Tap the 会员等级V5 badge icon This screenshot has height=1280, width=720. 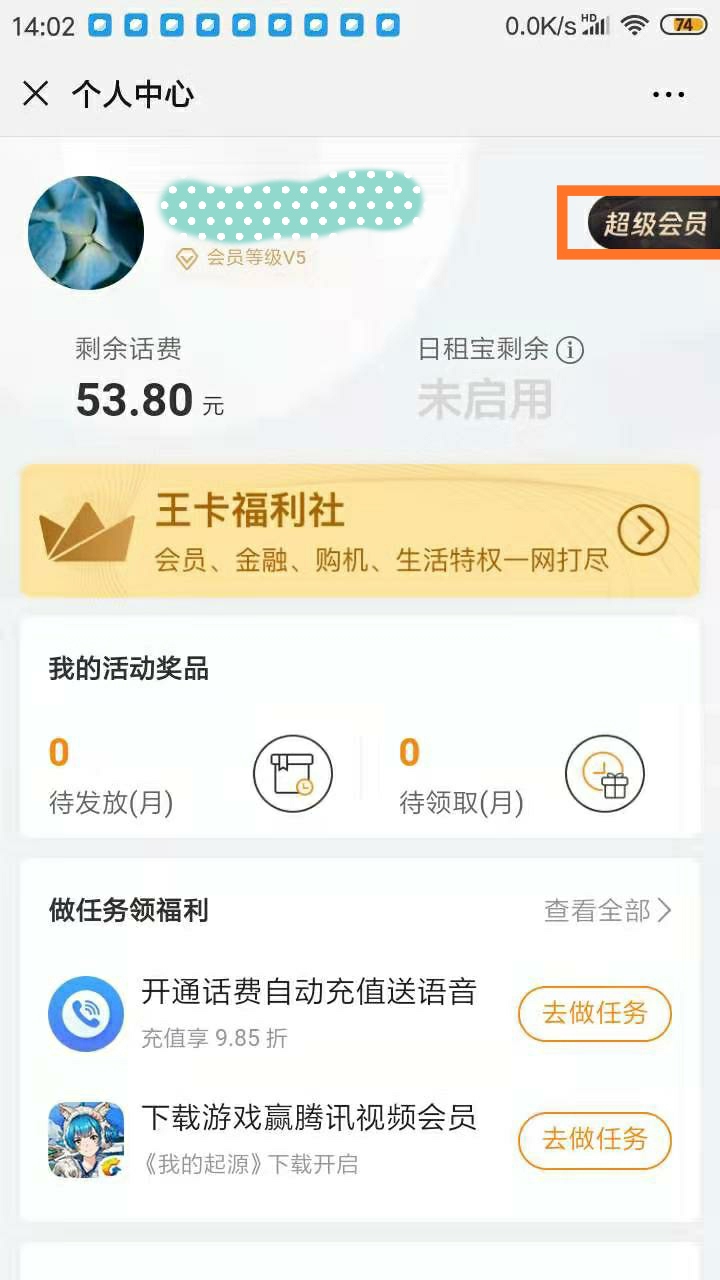[186, 258]
